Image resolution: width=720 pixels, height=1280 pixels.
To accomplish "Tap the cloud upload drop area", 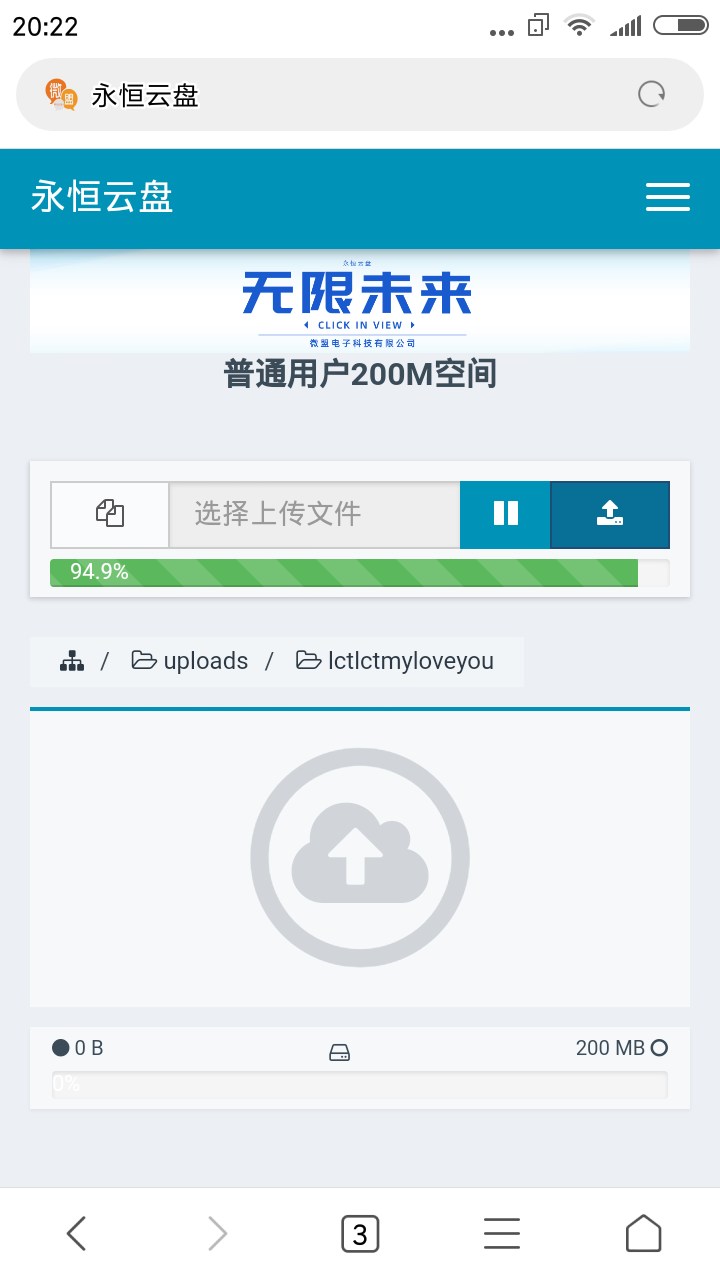I will [x=360, y=858].
